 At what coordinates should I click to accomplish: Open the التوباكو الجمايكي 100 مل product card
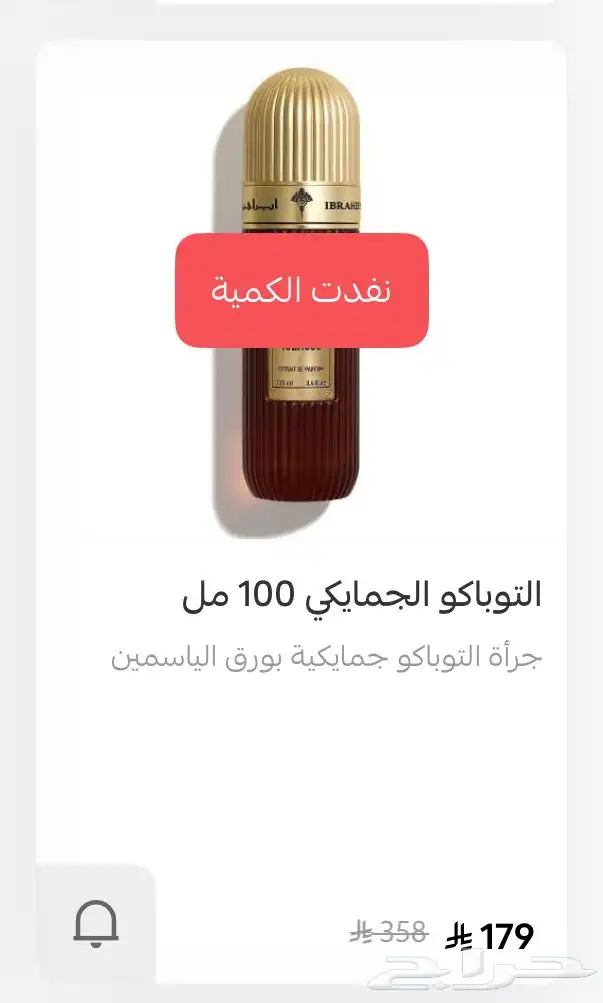pyautogui.click(x=362, y=597)
